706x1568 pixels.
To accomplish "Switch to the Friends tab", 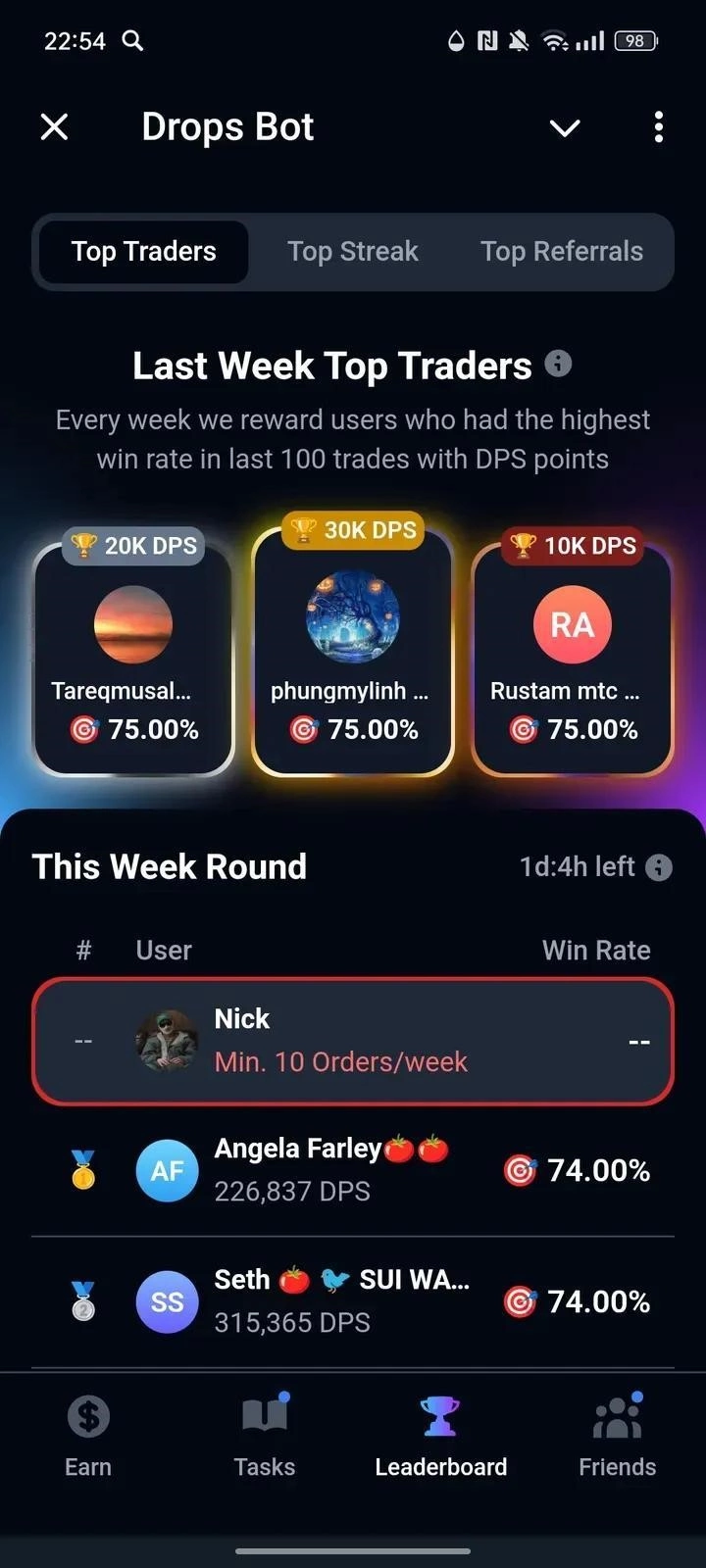I will tap(617, 1437).
